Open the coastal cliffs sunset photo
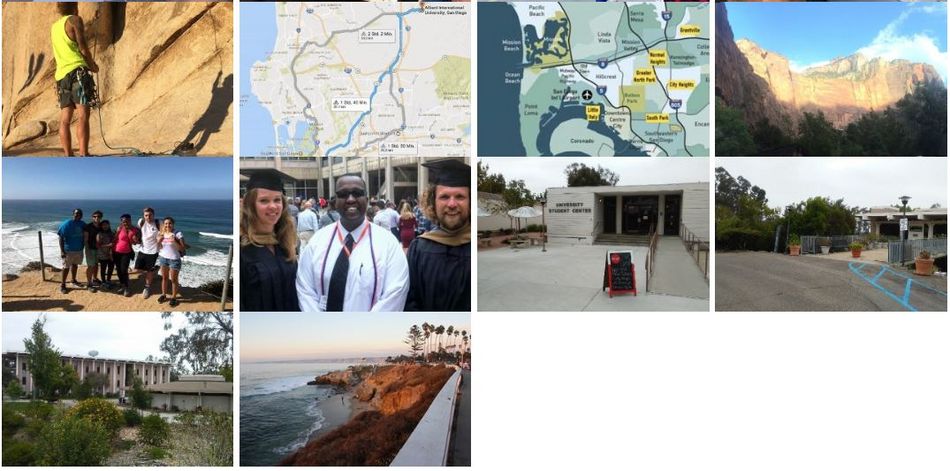 pos(355,390)
